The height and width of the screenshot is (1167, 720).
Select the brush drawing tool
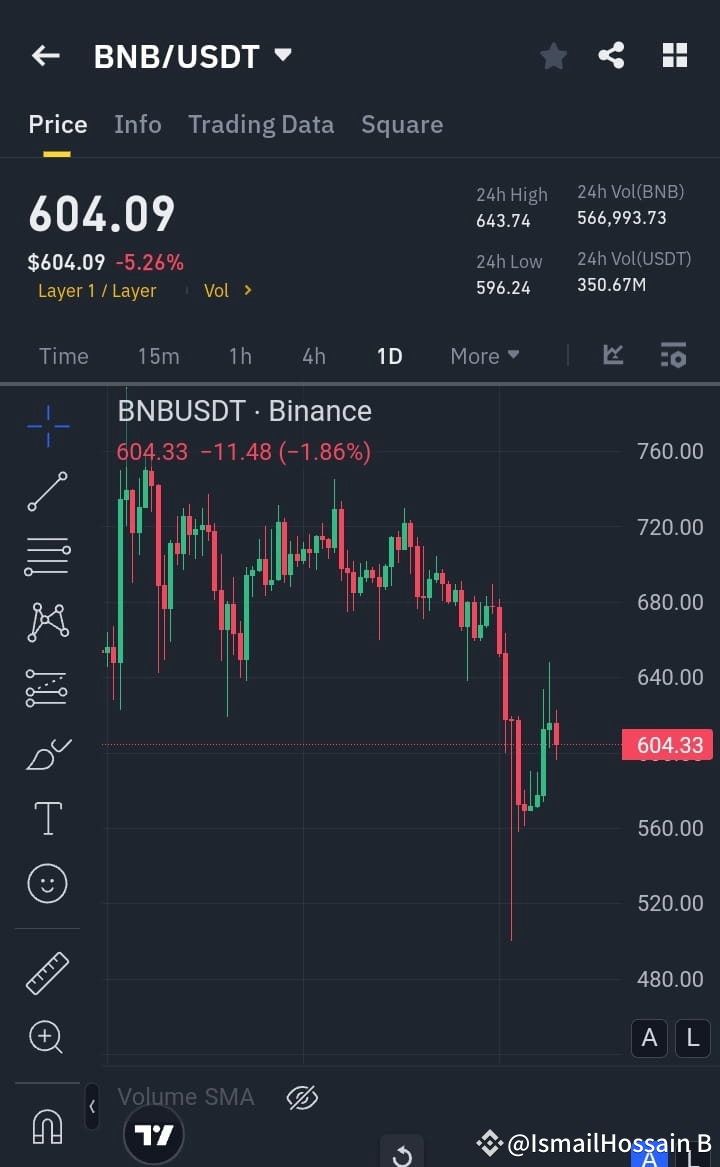click(46, 754)
